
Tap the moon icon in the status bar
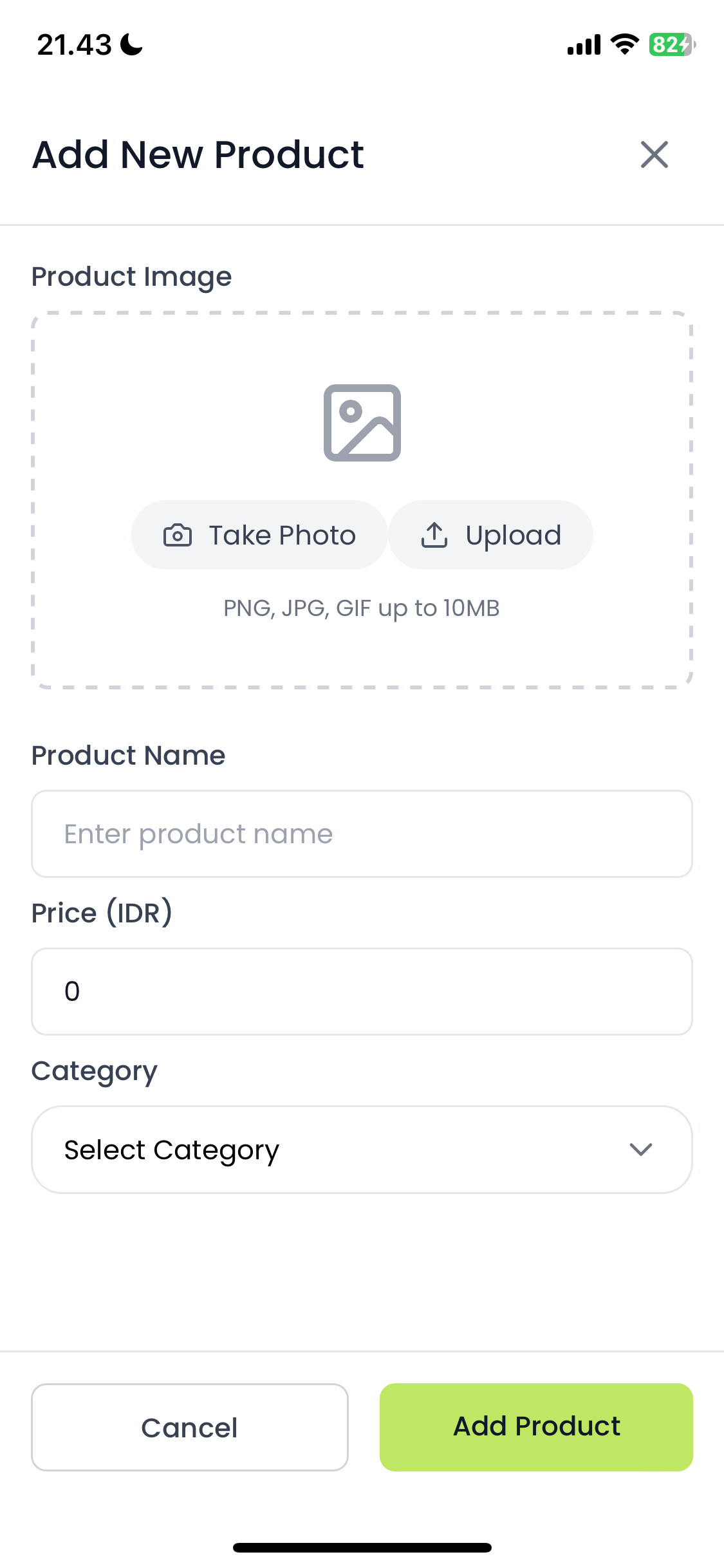pyautogui.click(x=130, y=43)
